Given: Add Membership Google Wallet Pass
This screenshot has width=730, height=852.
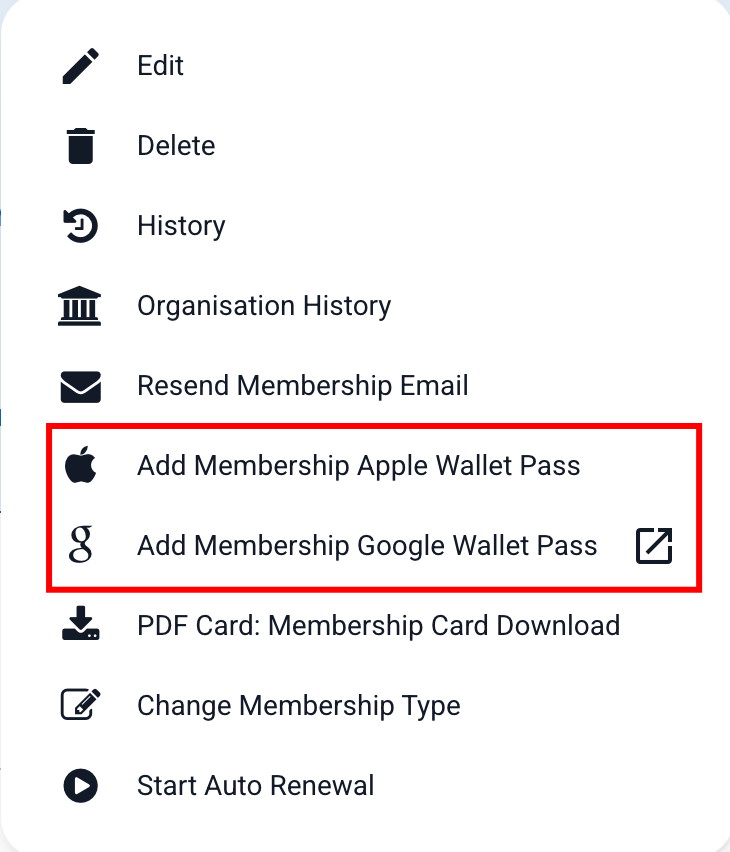Looking at the screenshot, I should pos(367,546).
